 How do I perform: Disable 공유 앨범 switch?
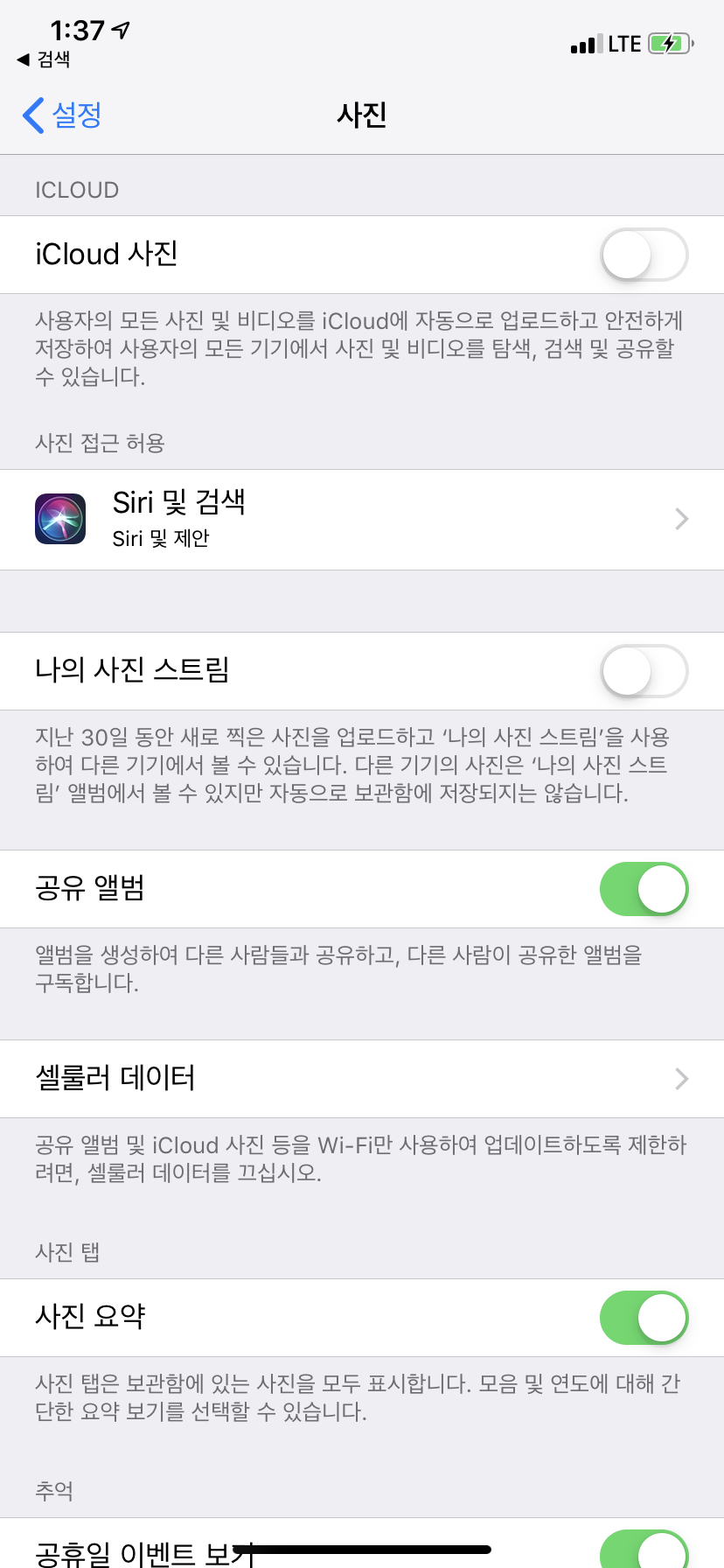point(644,889)
